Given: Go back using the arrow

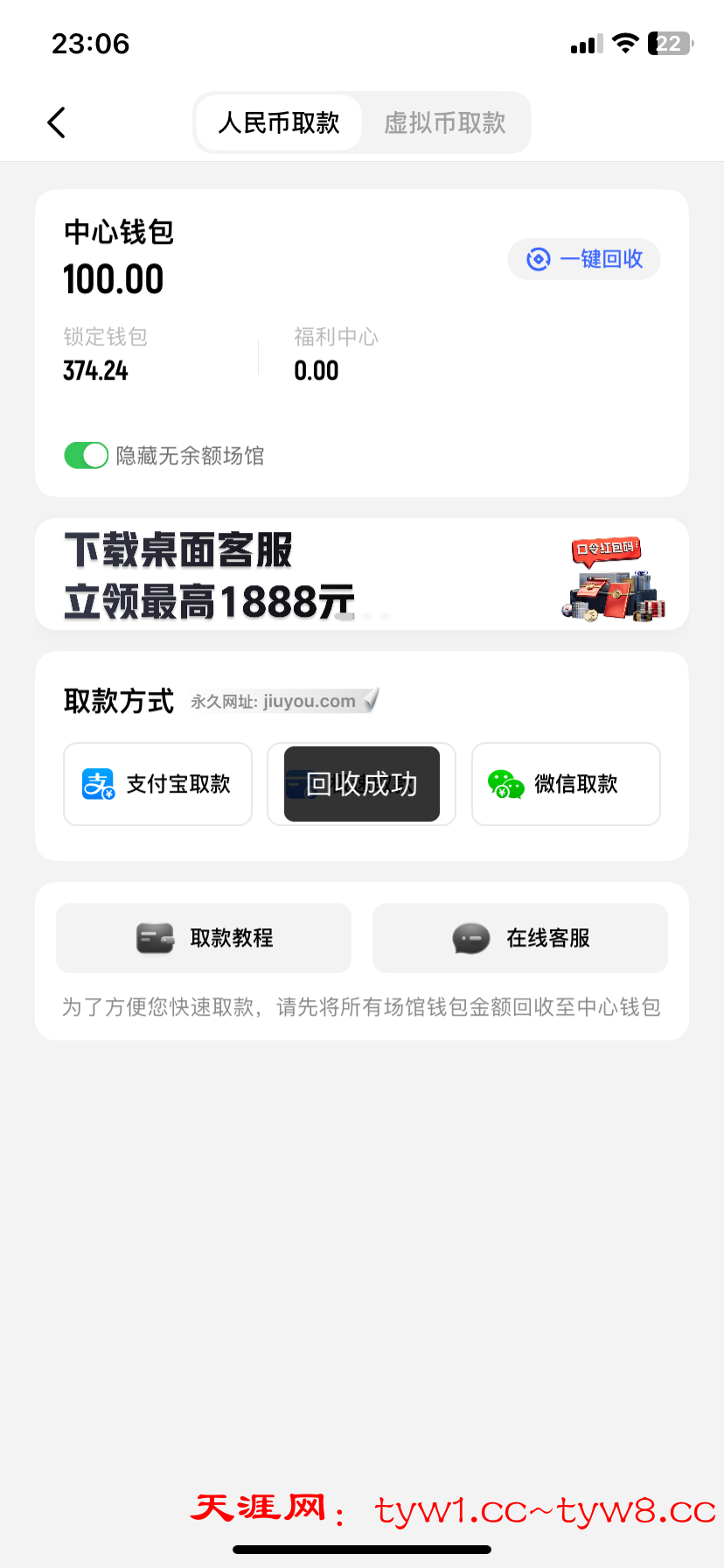Looking at the screenshot, I should point(57,122).
